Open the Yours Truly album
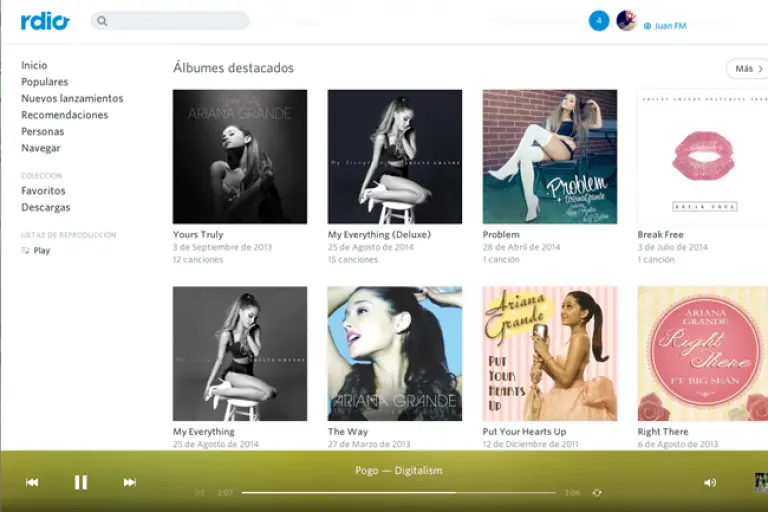768x512 pixels. point(240,157)
